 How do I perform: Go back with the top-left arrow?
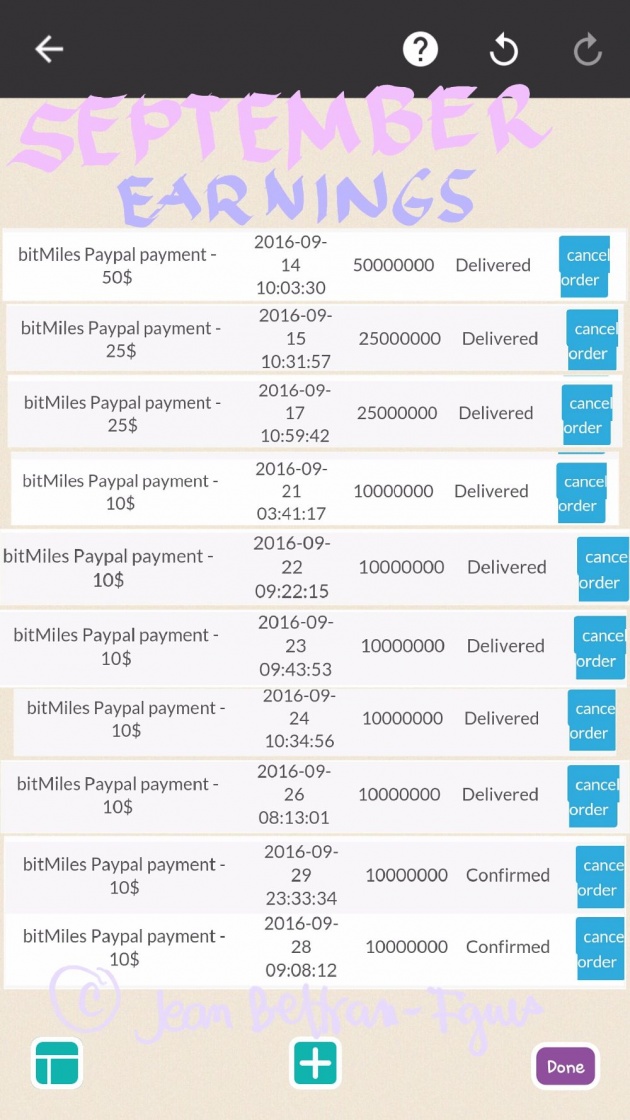pos(49,49)
